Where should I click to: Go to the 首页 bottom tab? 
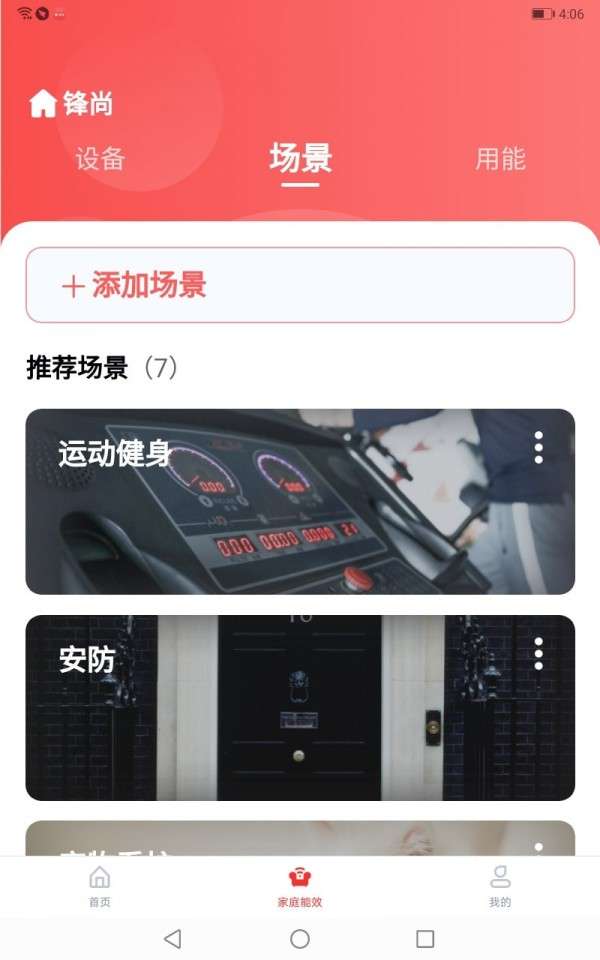click(100, 885)
